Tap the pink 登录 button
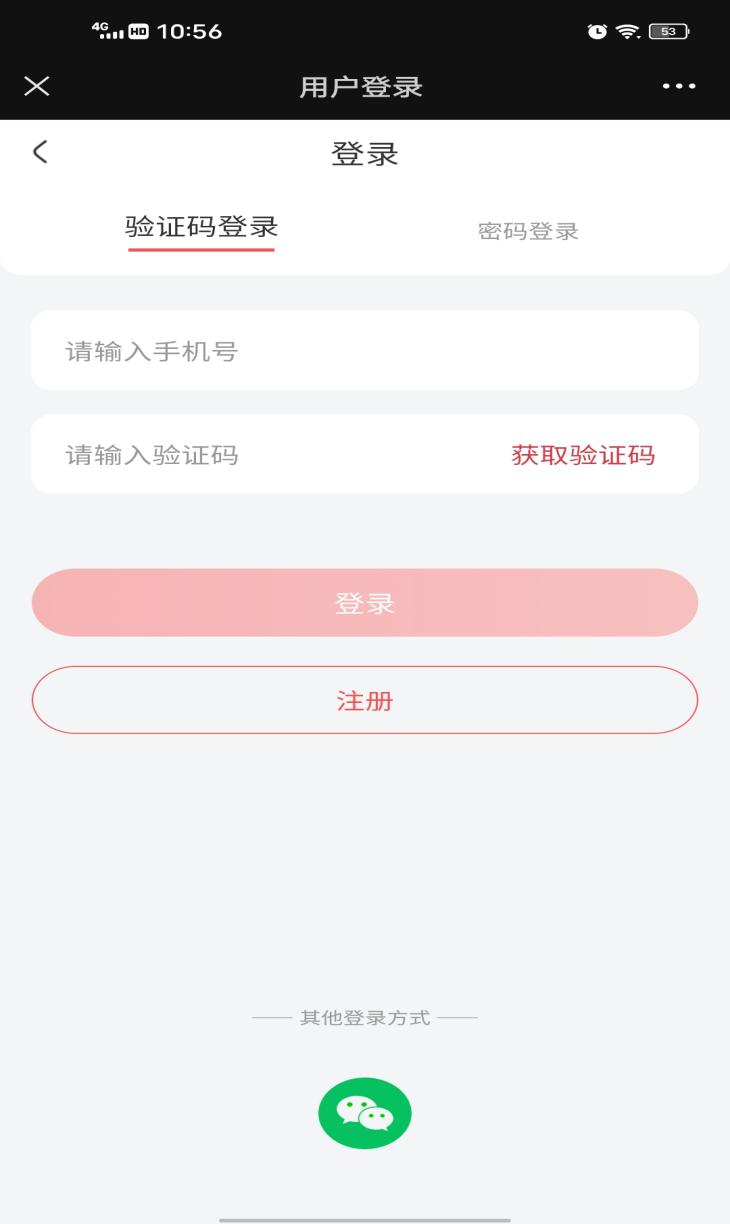 (365, 603)
